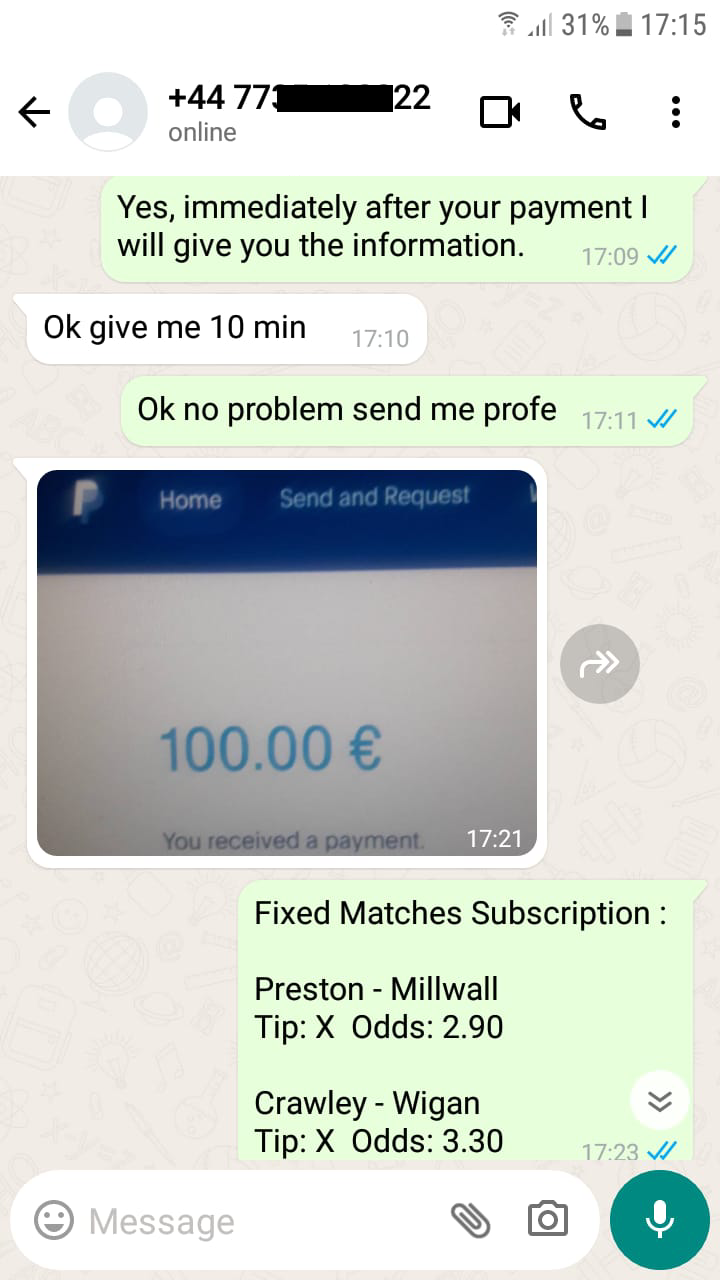Viewport: 720px width, 1280px height.
Task: Start a voice call with this contact
Action: (588, 112)
